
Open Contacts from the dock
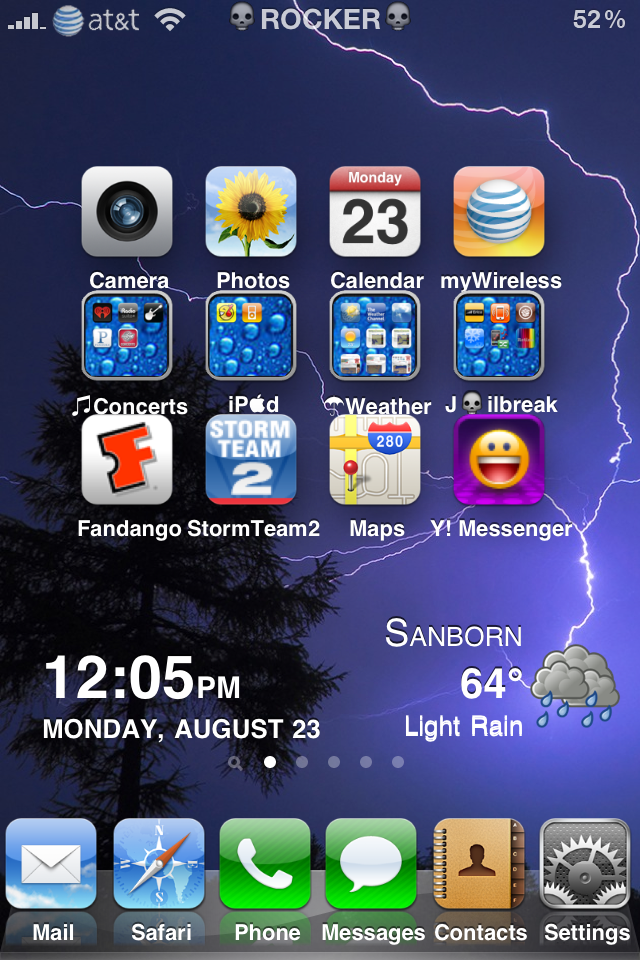(x=479, y=865)
